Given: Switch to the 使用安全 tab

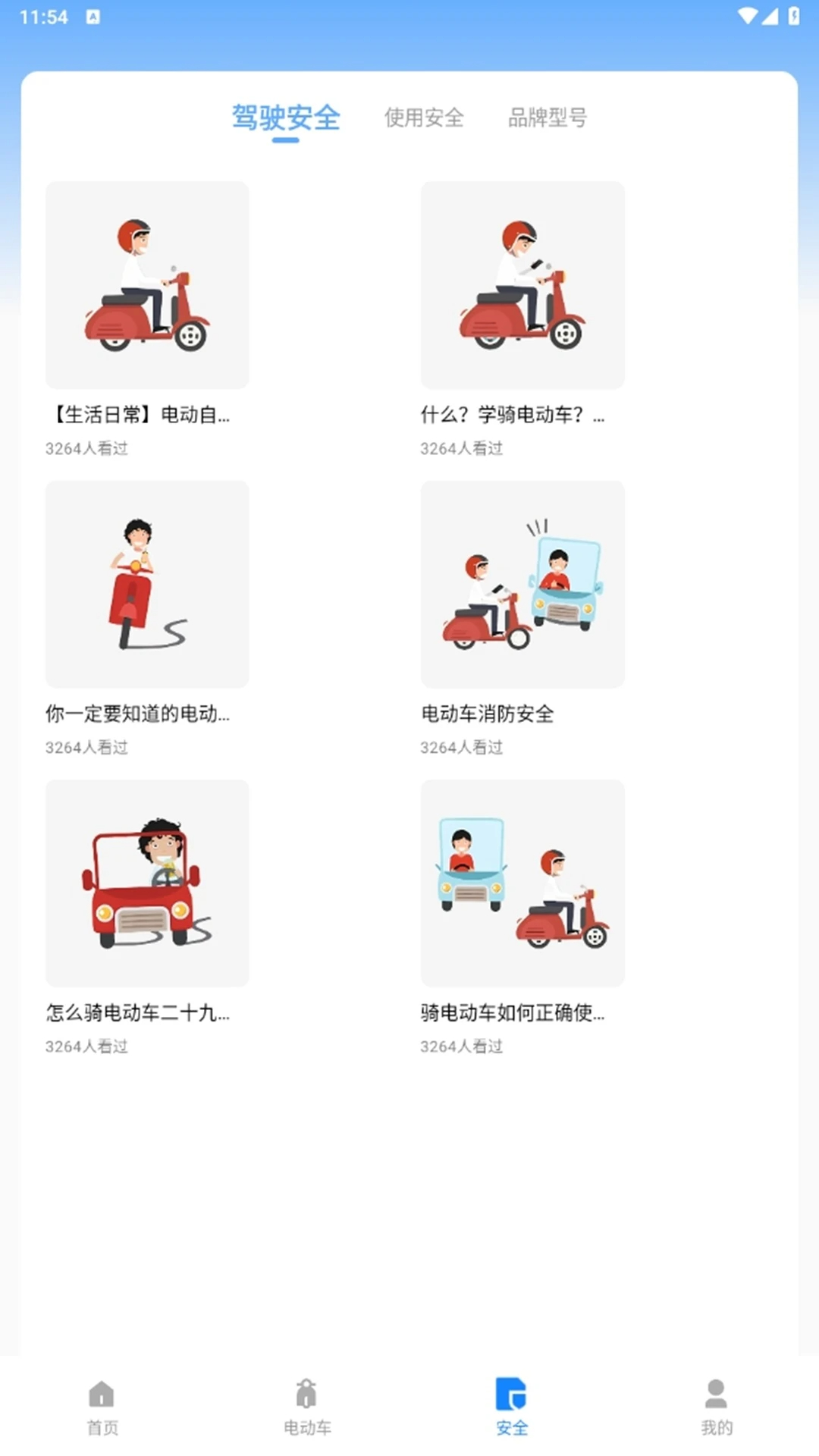Looking at the screenshot, I should coord(424,118).
